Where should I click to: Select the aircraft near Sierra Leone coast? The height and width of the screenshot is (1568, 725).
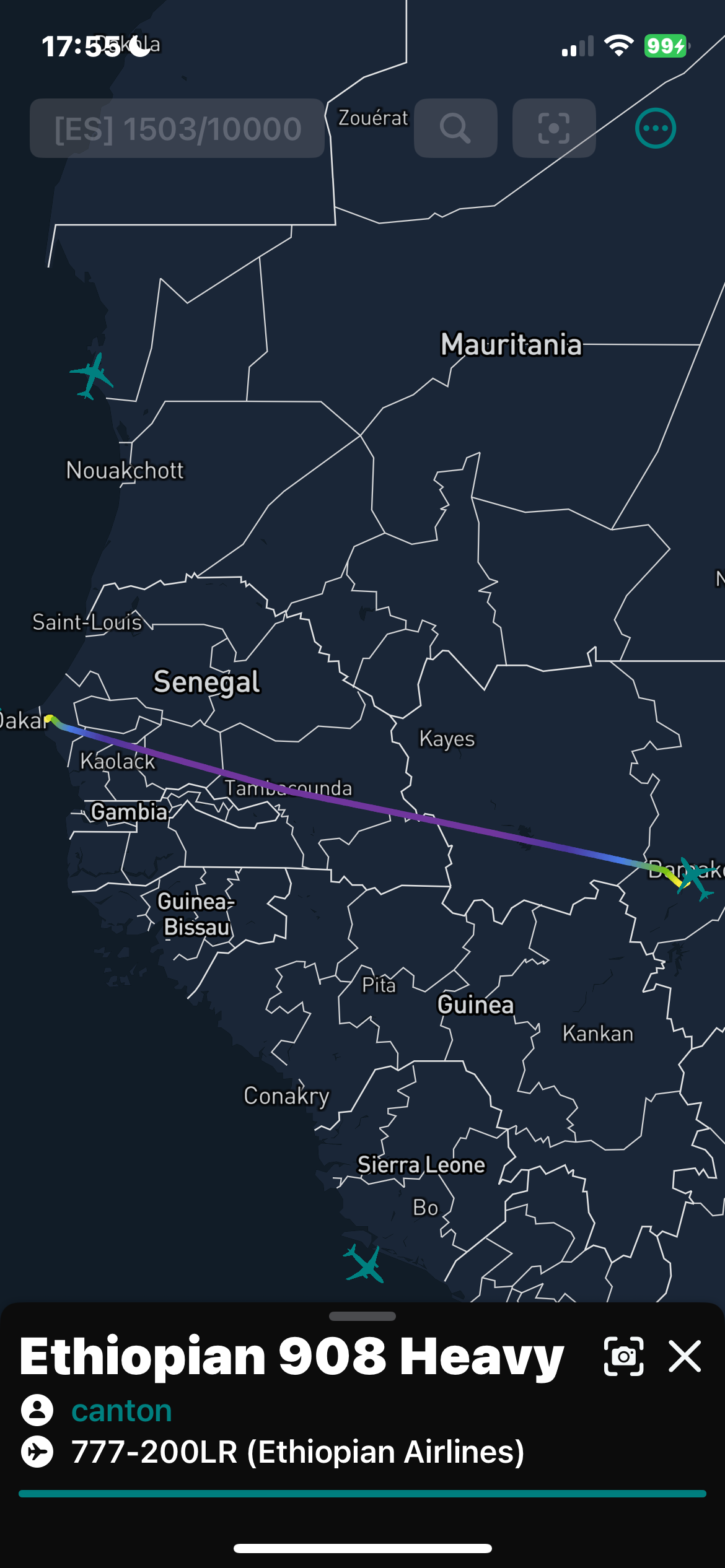click(364, 1263)
